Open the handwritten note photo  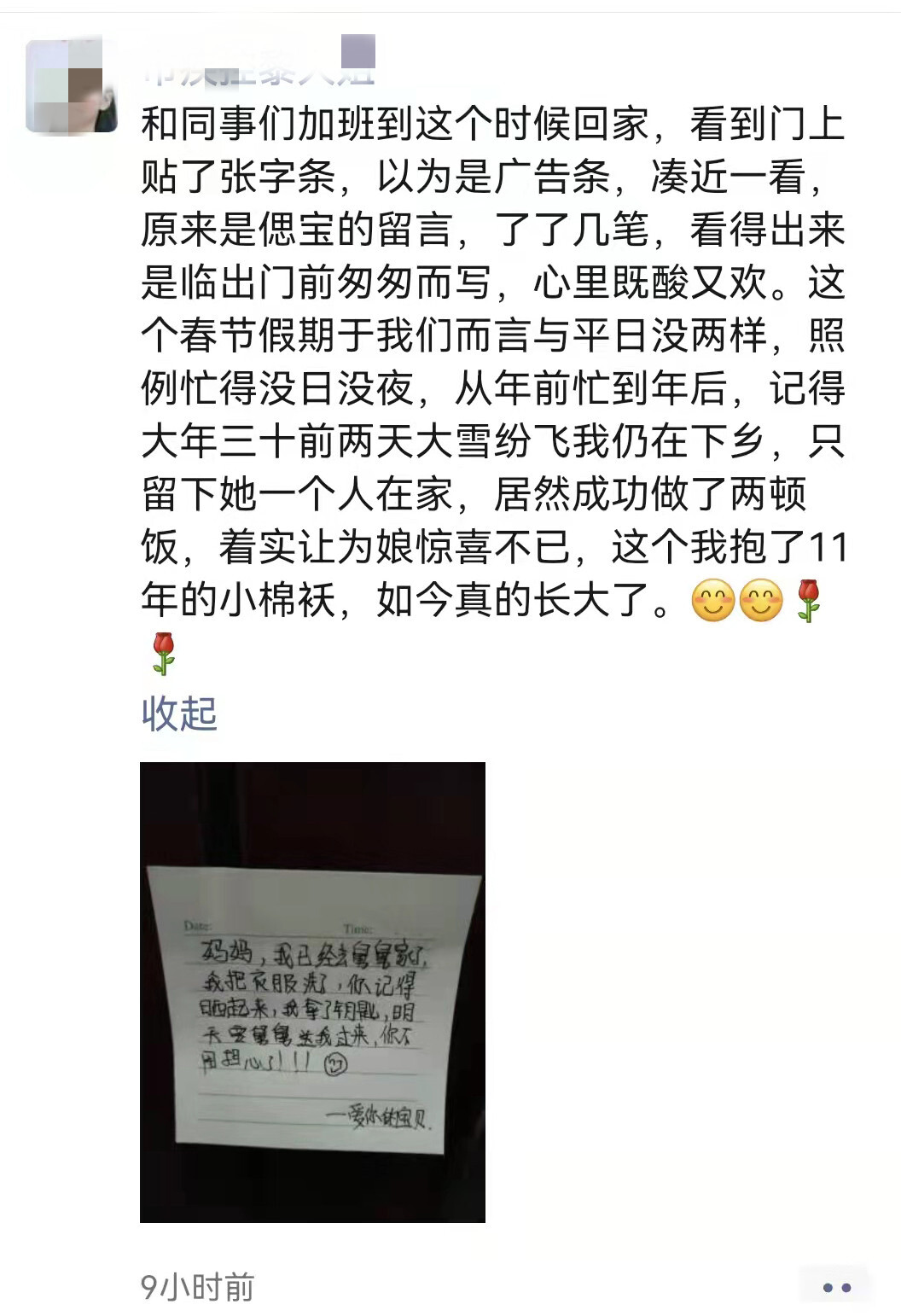coord(312,992)
